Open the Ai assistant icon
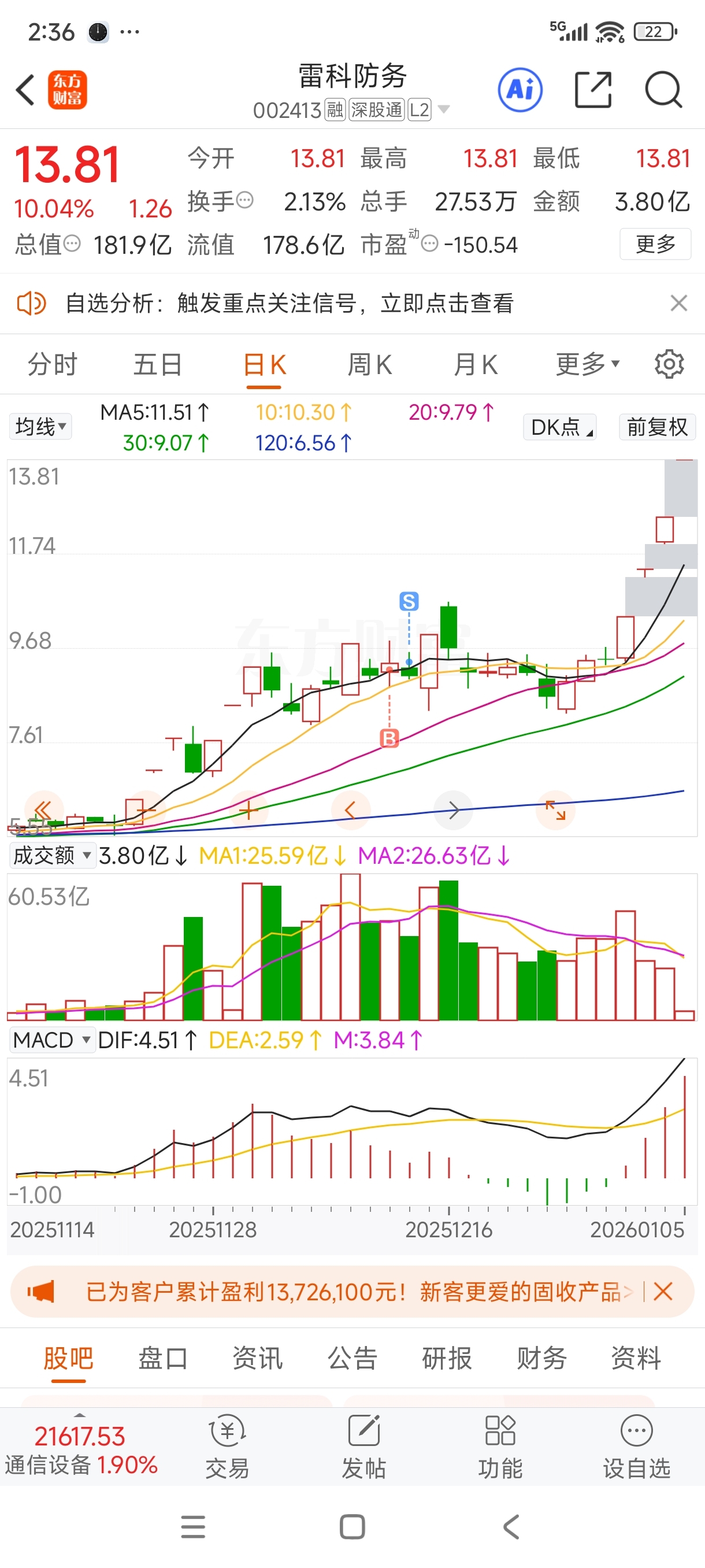This screenshot has height=1568, width=705. (x=520, y=90)
